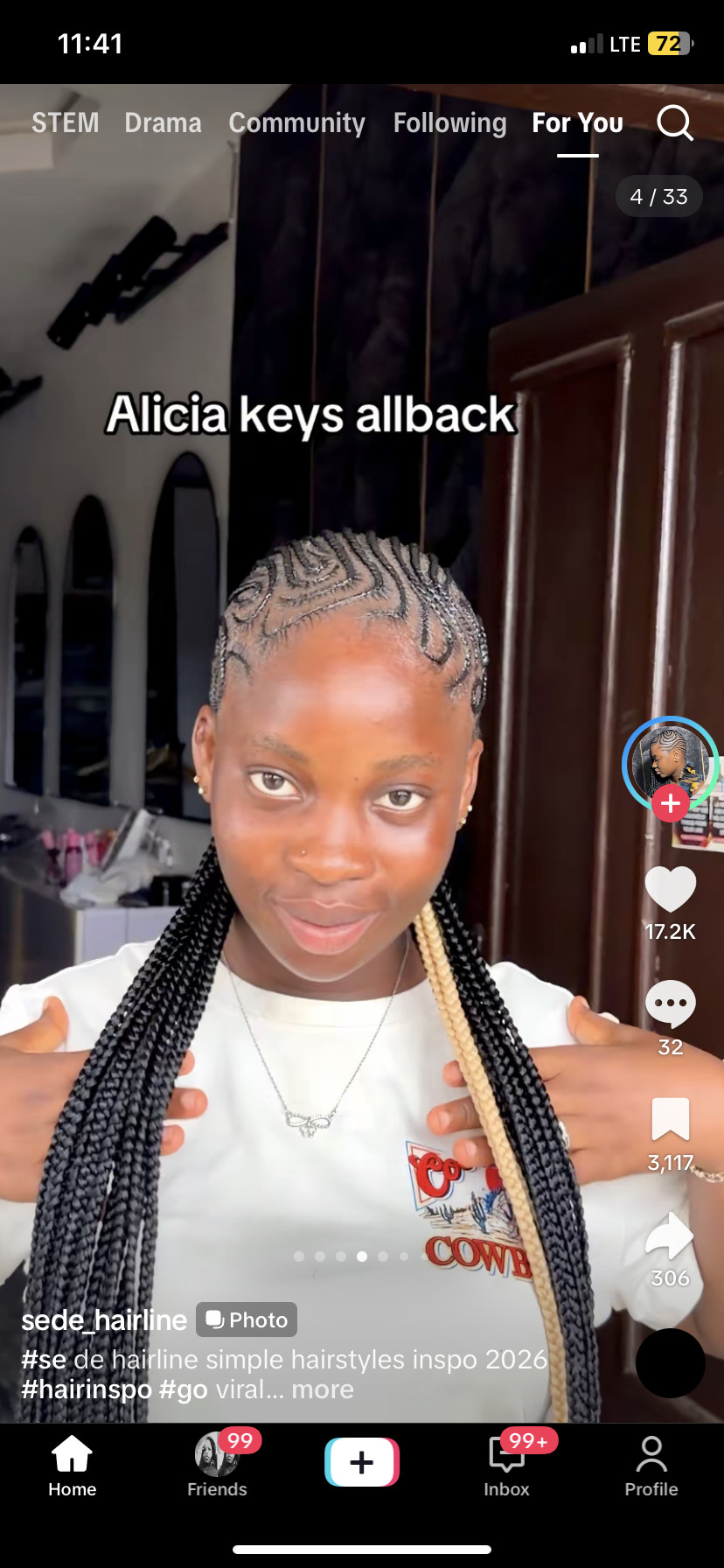This screenshot has height=1568, width=724.
Task: Go to the Home tab
Action: (x=73, y=1466)
